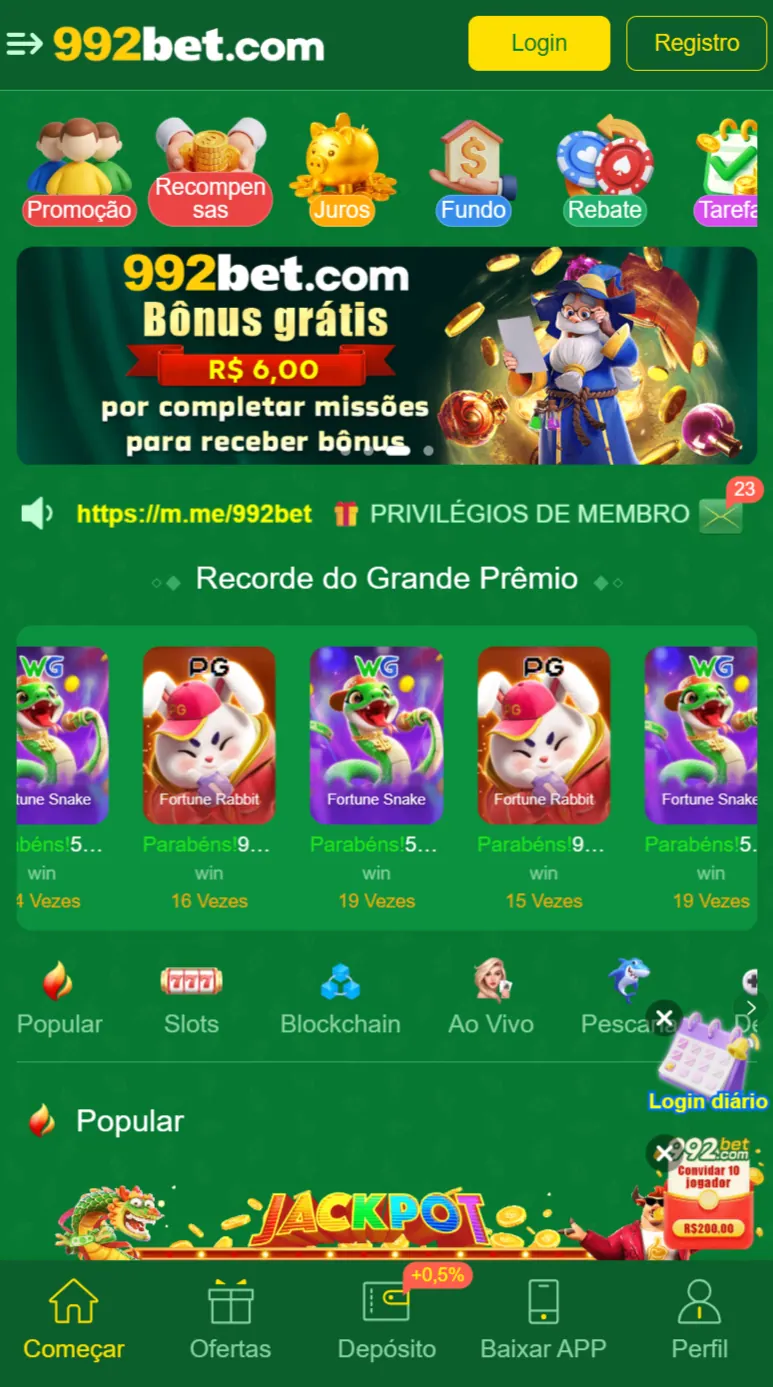
Task: Switch to the Perfil tab
Action: coord(699,1320)
